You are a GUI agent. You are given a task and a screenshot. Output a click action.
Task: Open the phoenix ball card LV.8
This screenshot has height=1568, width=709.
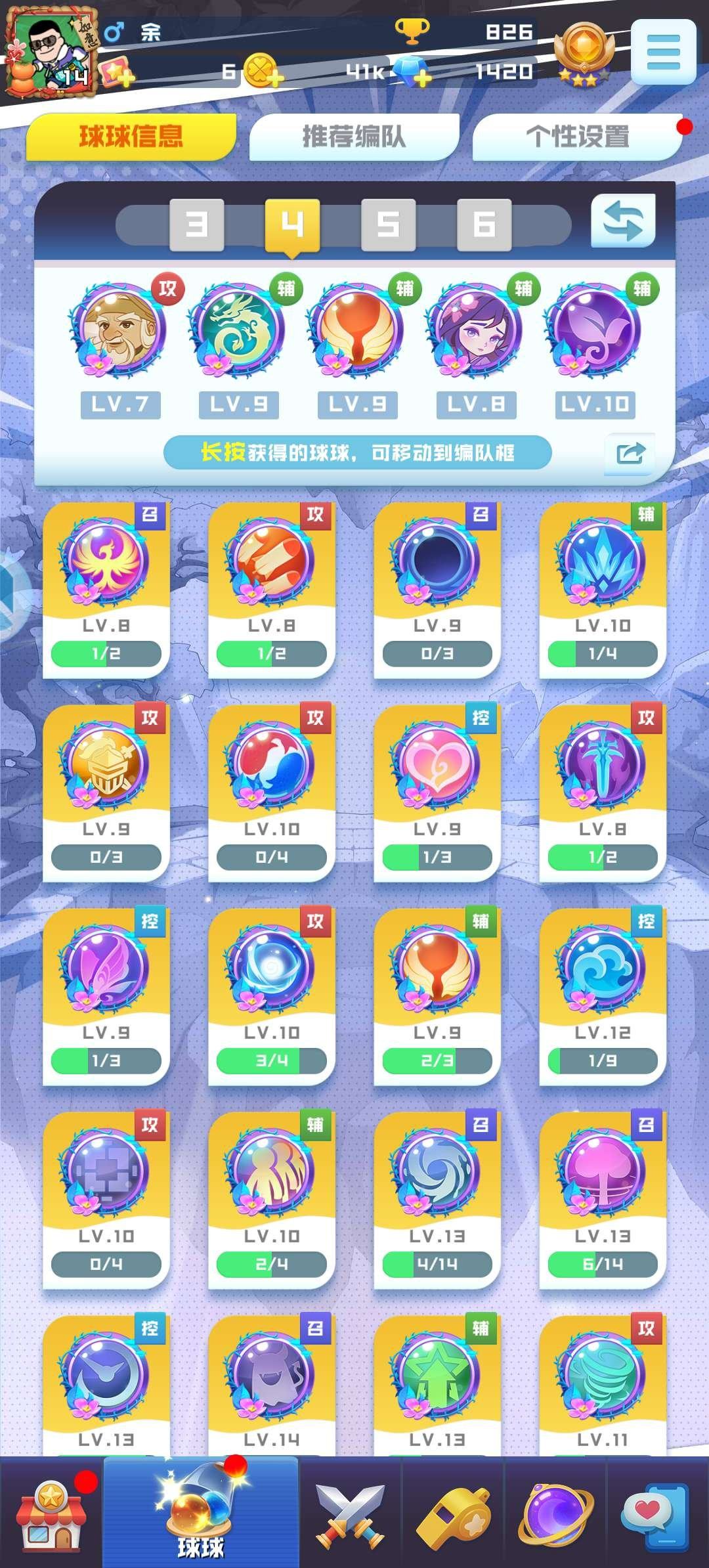(106, 590)
